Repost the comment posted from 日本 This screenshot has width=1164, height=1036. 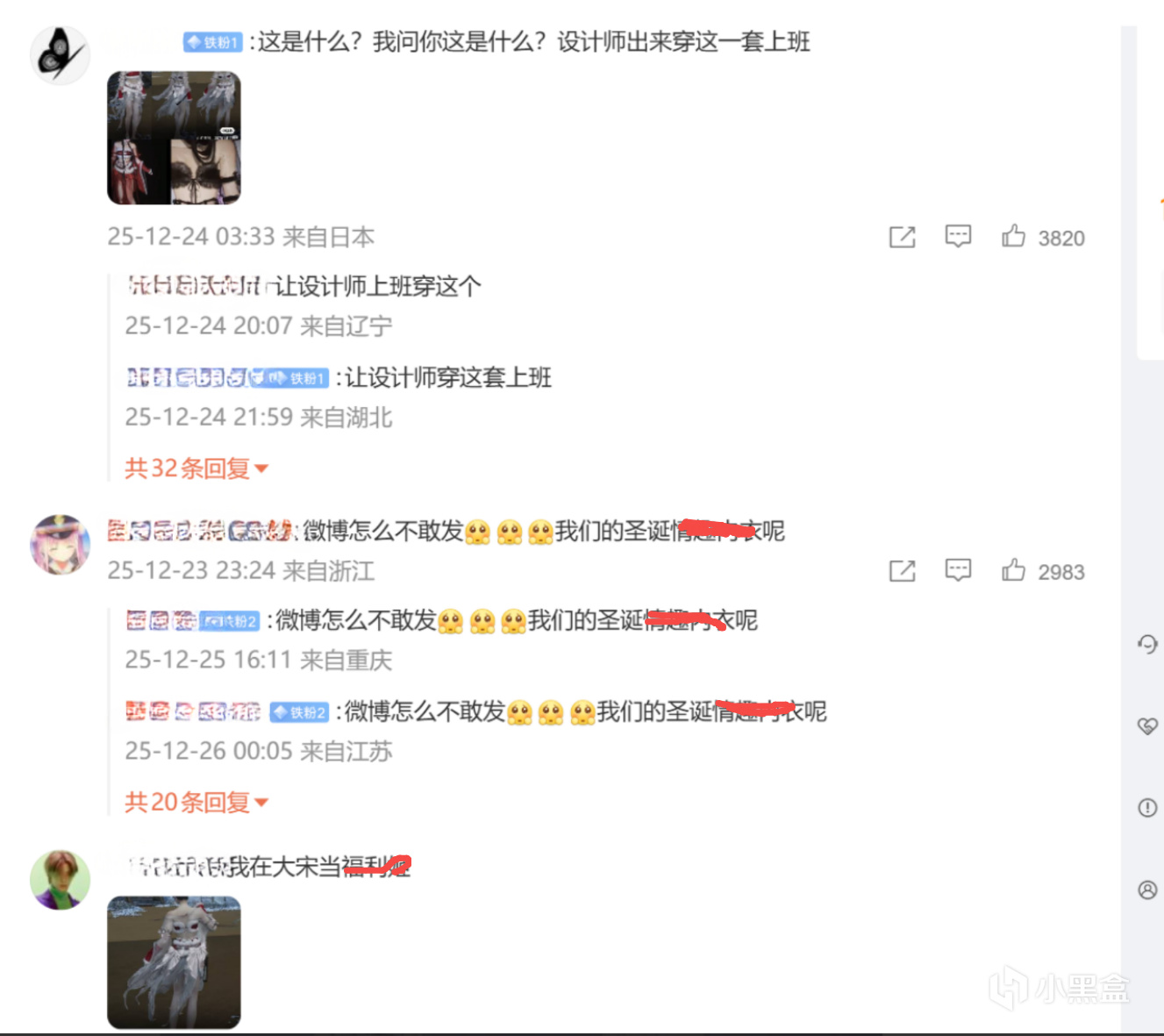tap(902, 237)
